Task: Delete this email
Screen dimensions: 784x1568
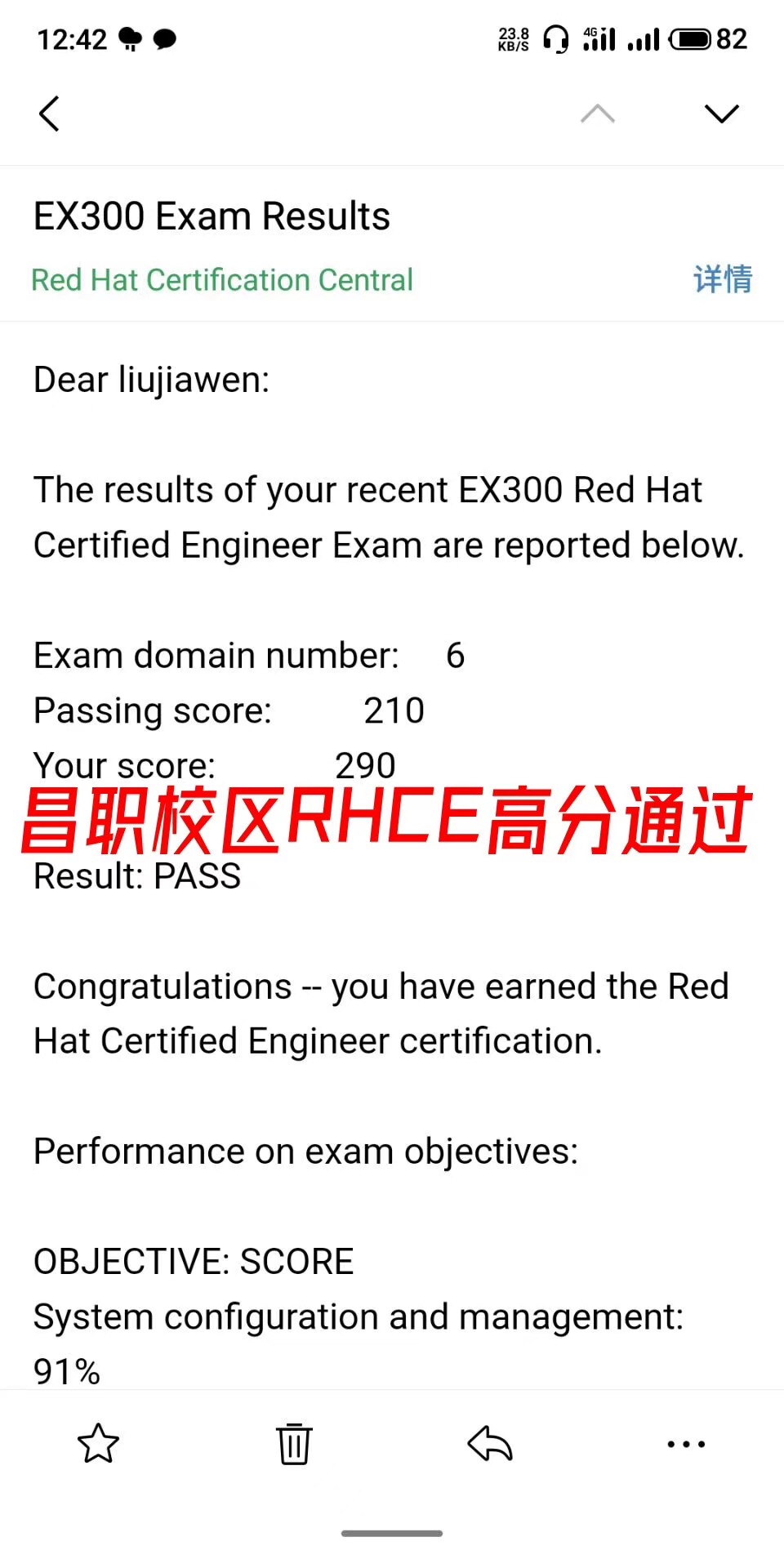Action: [x=294, y=1443]
